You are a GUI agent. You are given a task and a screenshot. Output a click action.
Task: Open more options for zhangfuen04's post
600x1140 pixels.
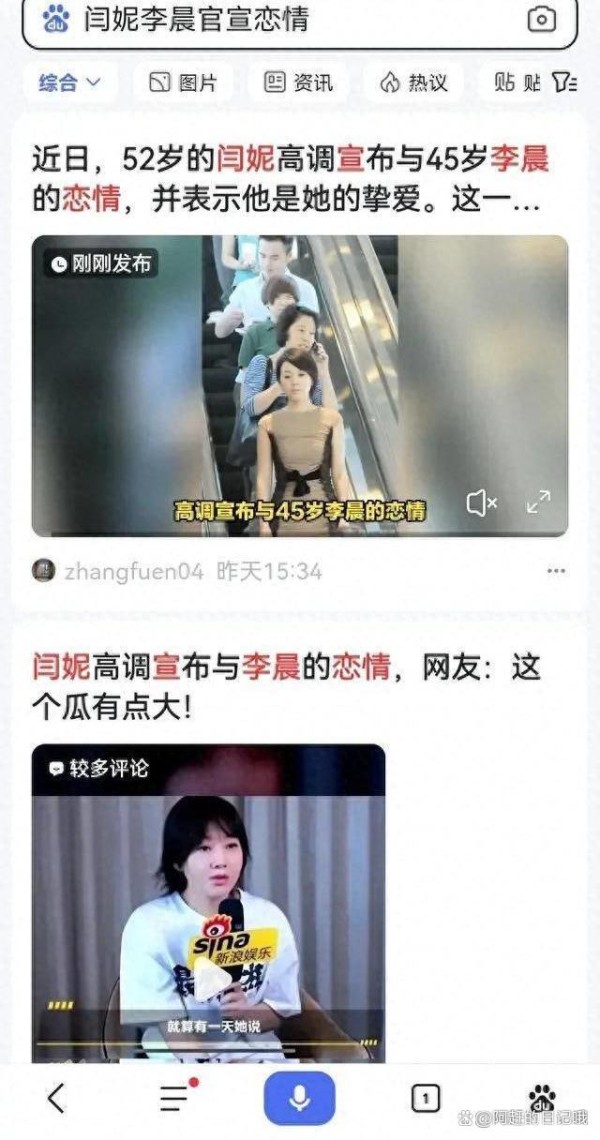(x=556, y=572)
